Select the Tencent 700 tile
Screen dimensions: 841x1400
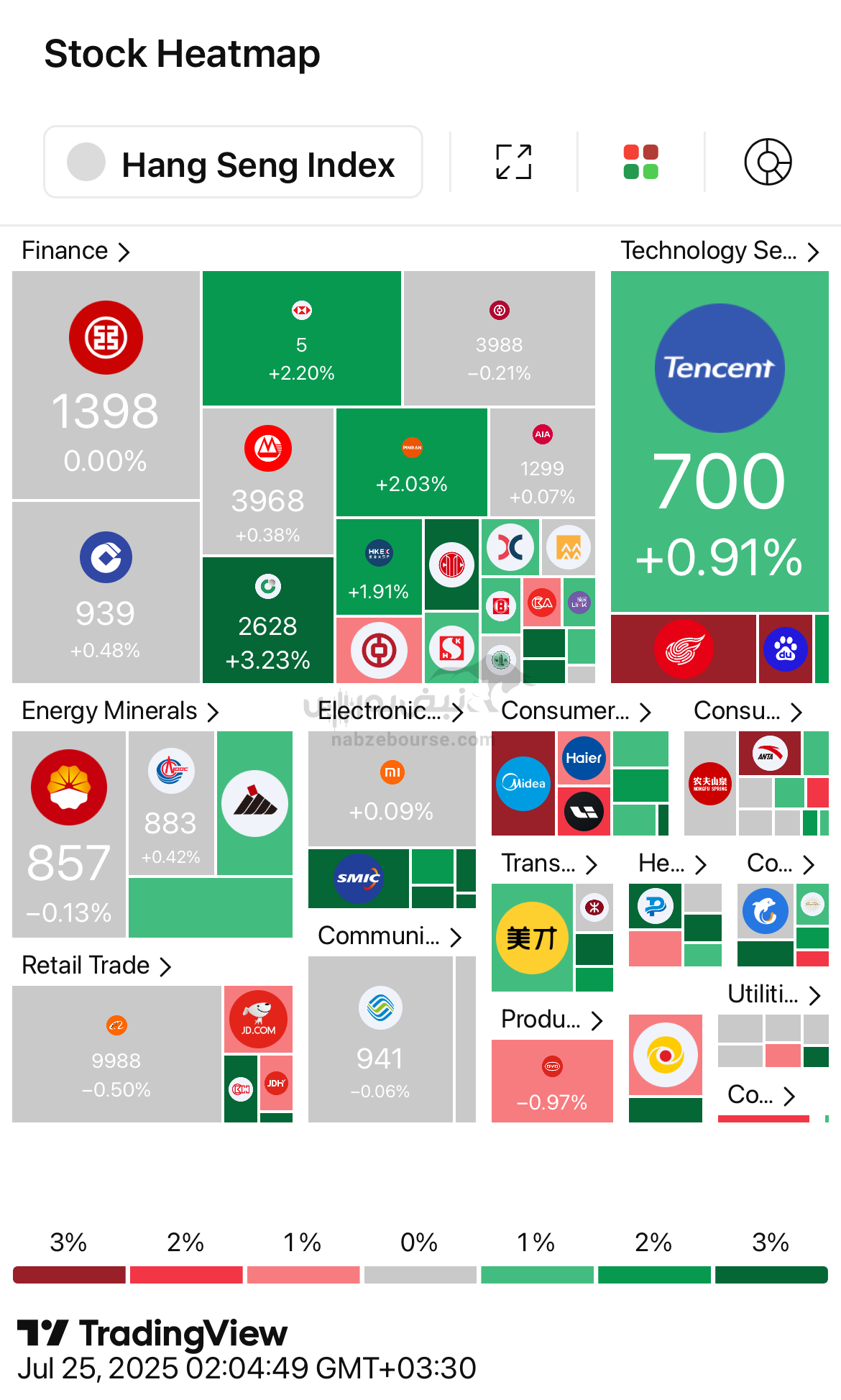point(720,441)
